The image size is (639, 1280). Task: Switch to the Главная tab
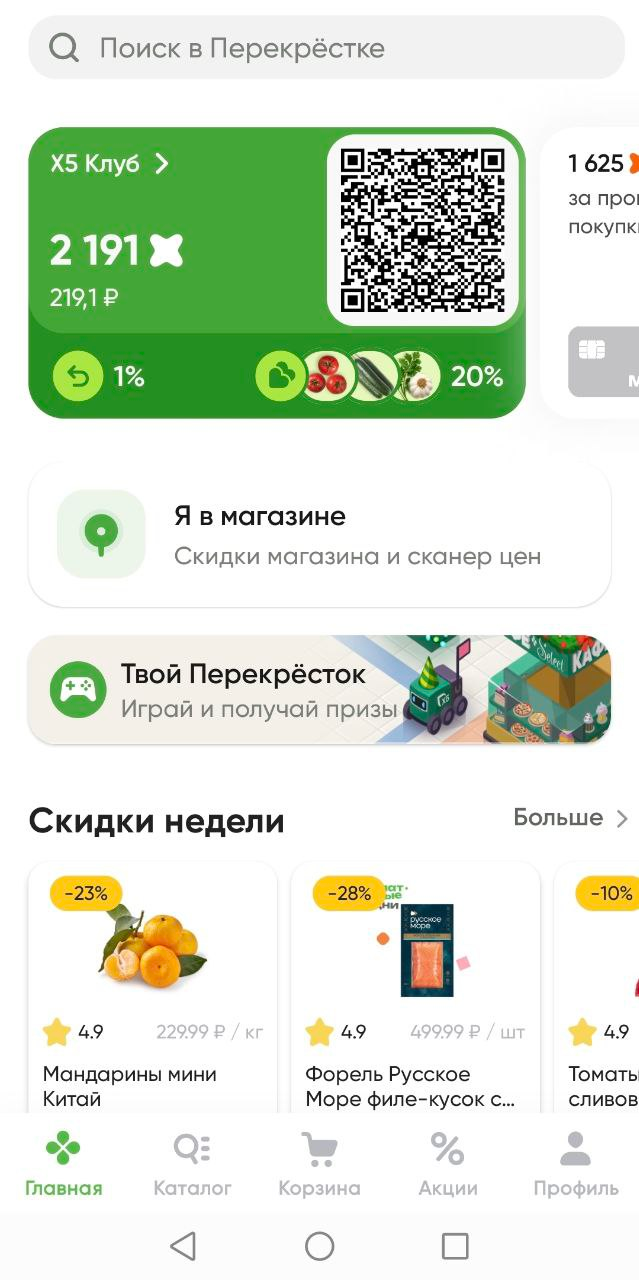pos(64,1165)
